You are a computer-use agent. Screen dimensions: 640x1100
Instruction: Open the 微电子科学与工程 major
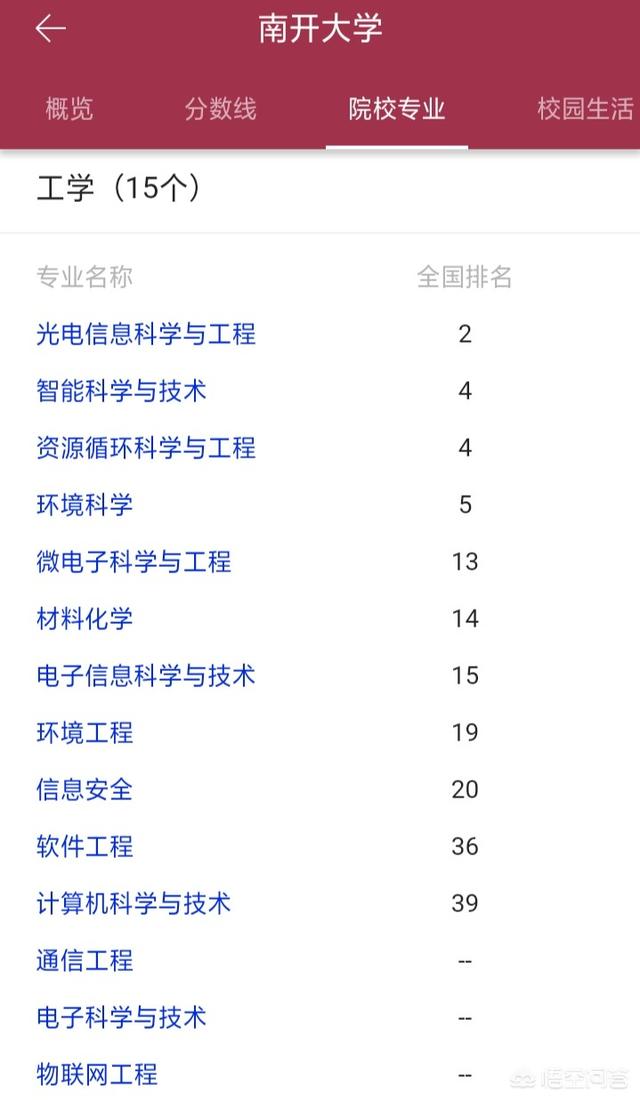pyautogui.click(x=133, y=562)
